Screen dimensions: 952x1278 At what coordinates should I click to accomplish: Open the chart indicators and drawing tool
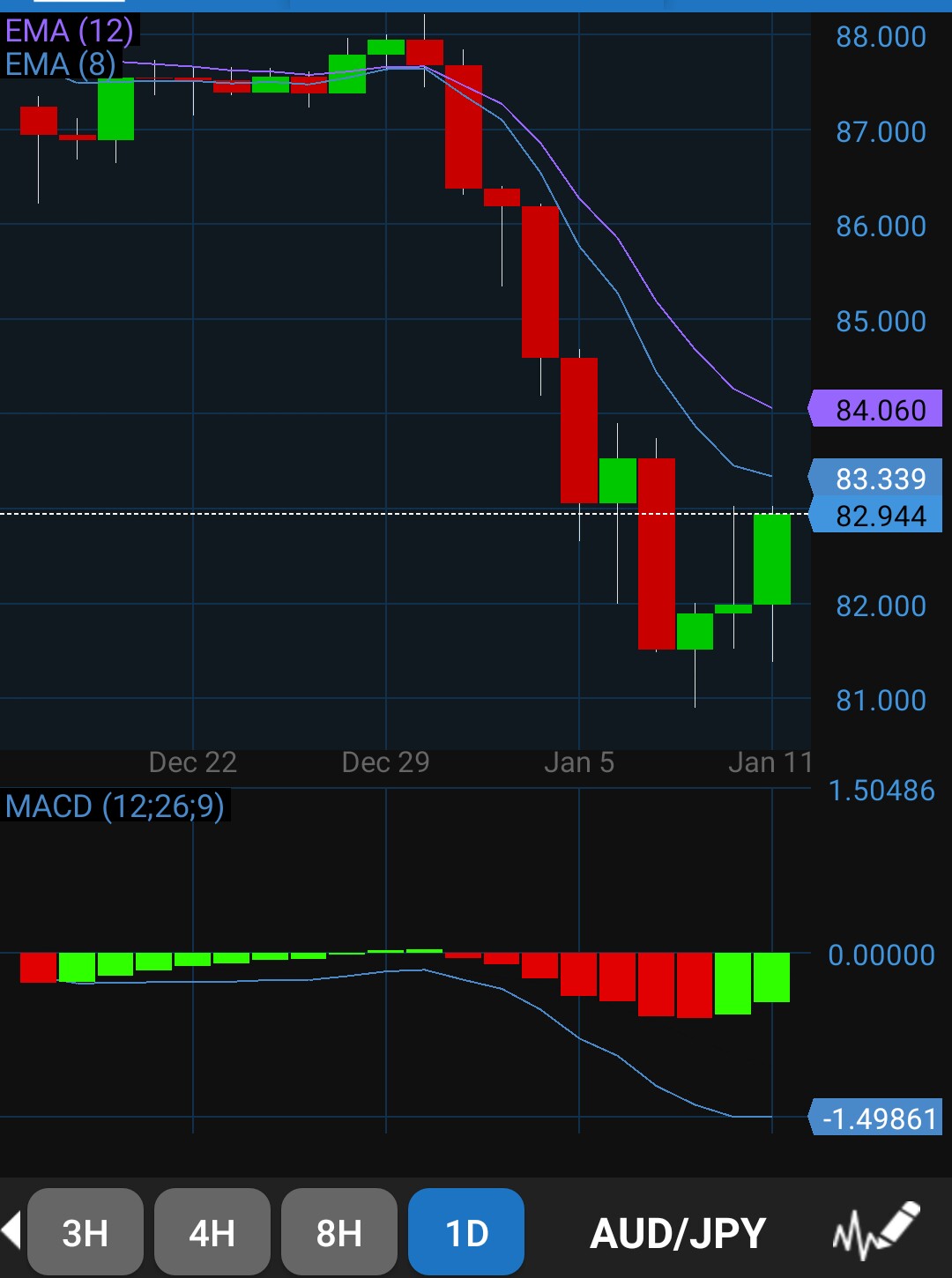pyautogui.click(x=876, y=1230)
